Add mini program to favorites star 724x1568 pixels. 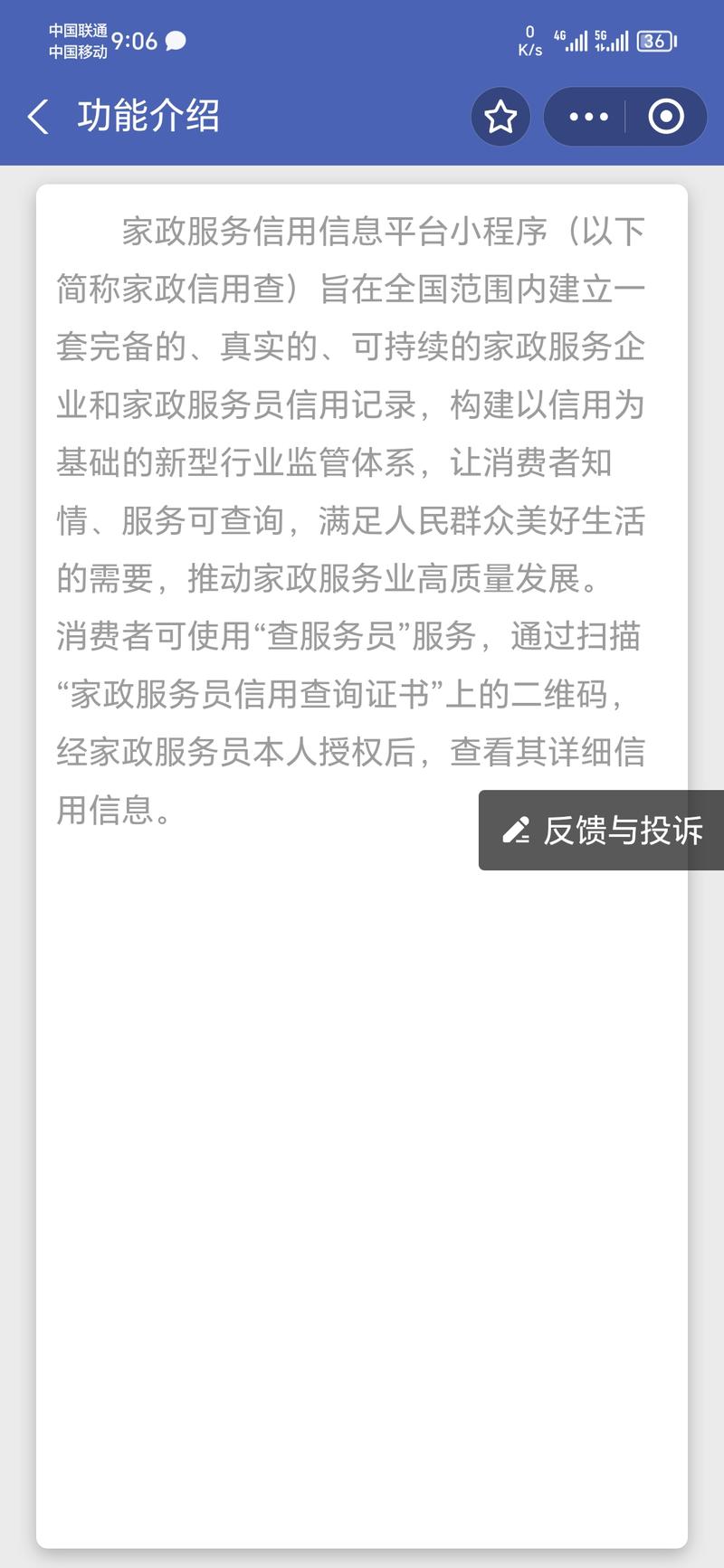click(500, 117)
